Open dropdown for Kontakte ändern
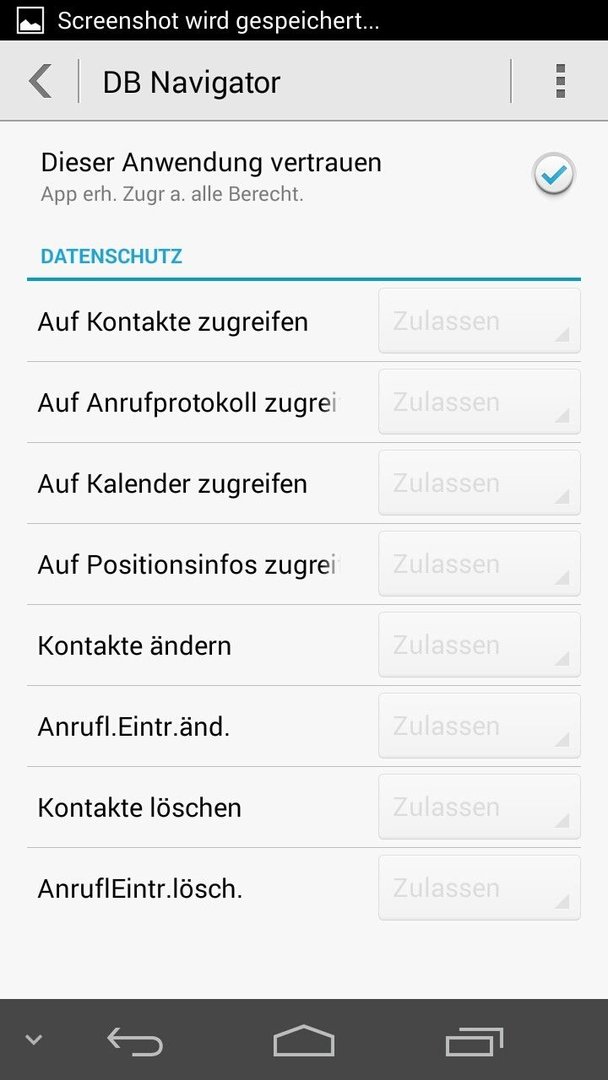608x1080 pixels. pyautogui.click(x=479, y=645)
